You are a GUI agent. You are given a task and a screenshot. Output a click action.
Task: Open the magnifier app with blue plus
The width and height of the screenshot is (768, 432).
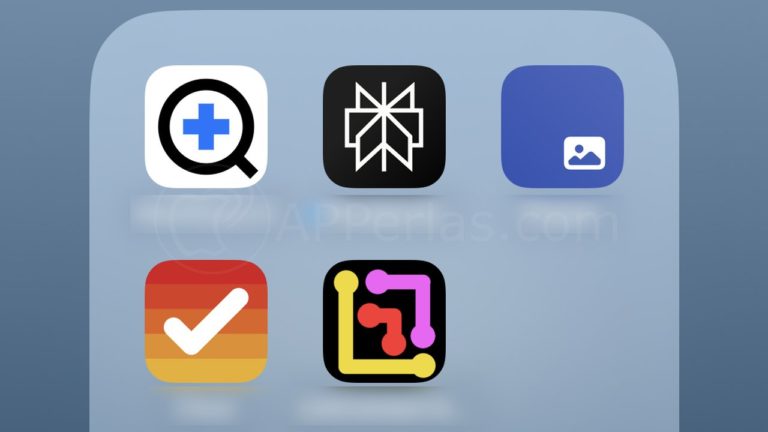pos(206,127)
